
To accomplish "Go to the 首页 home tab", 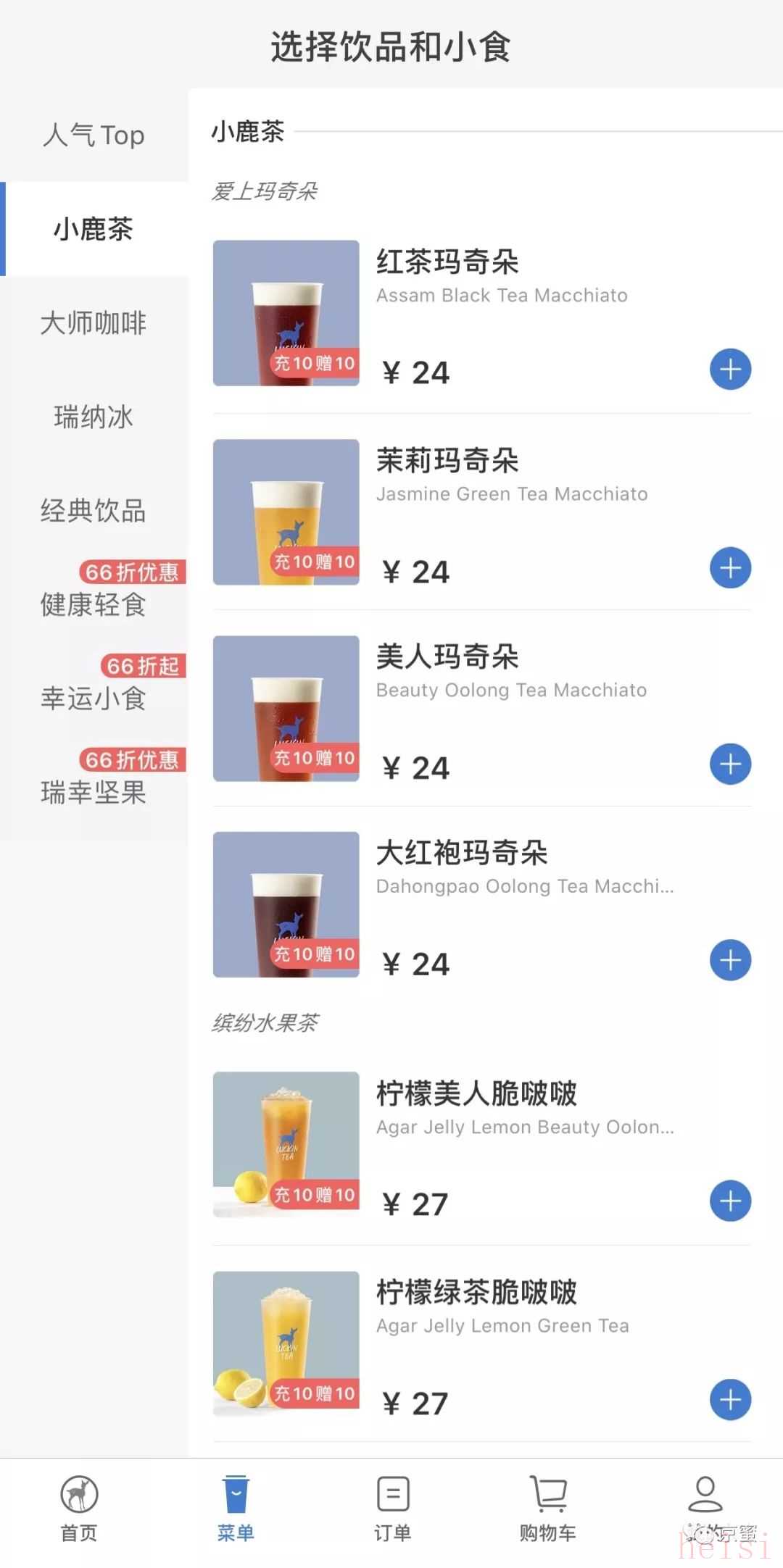I will pos(78,1509).
